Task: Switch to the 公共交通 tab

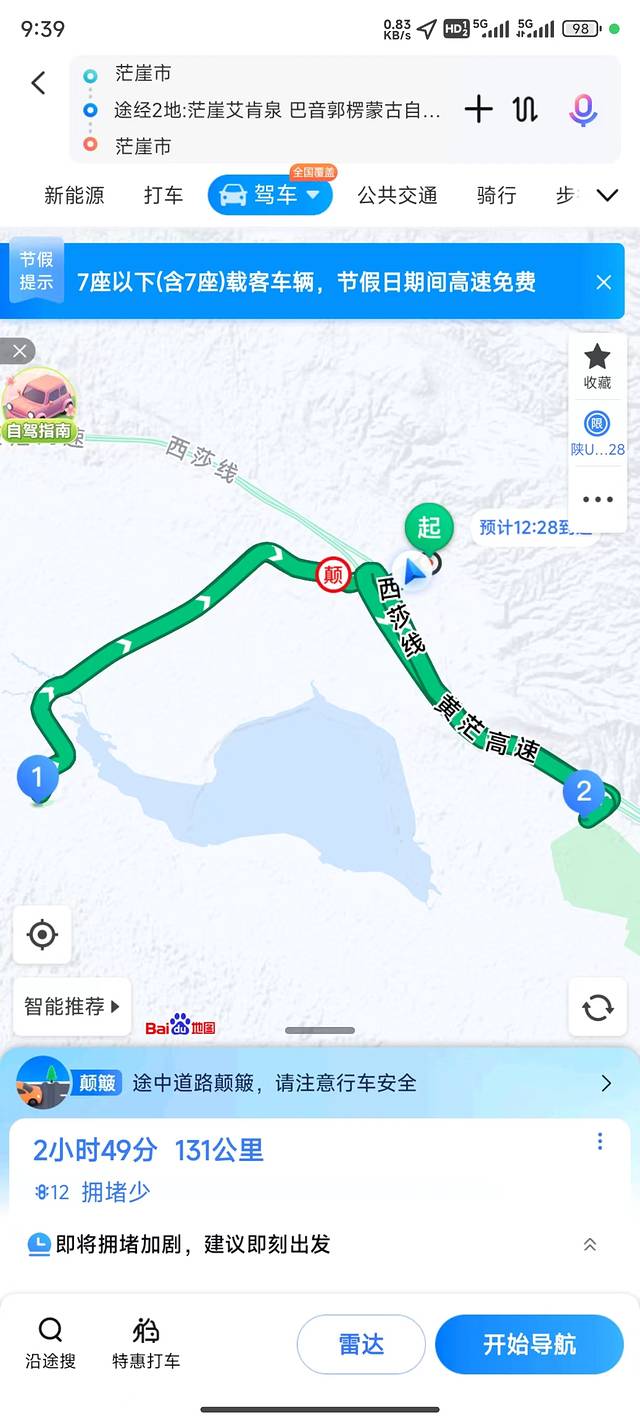Action: [397, 195]
